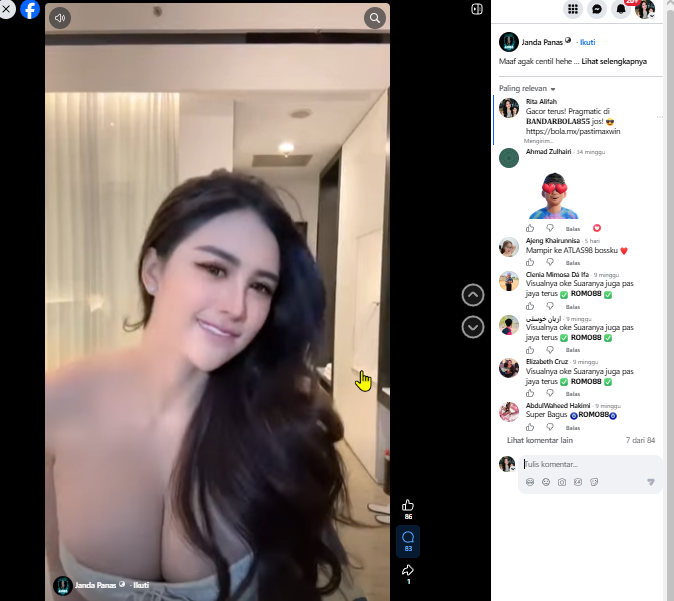Open the notifications bell
674x601 pixels.
pyautogui.click(x=621, y=9)
